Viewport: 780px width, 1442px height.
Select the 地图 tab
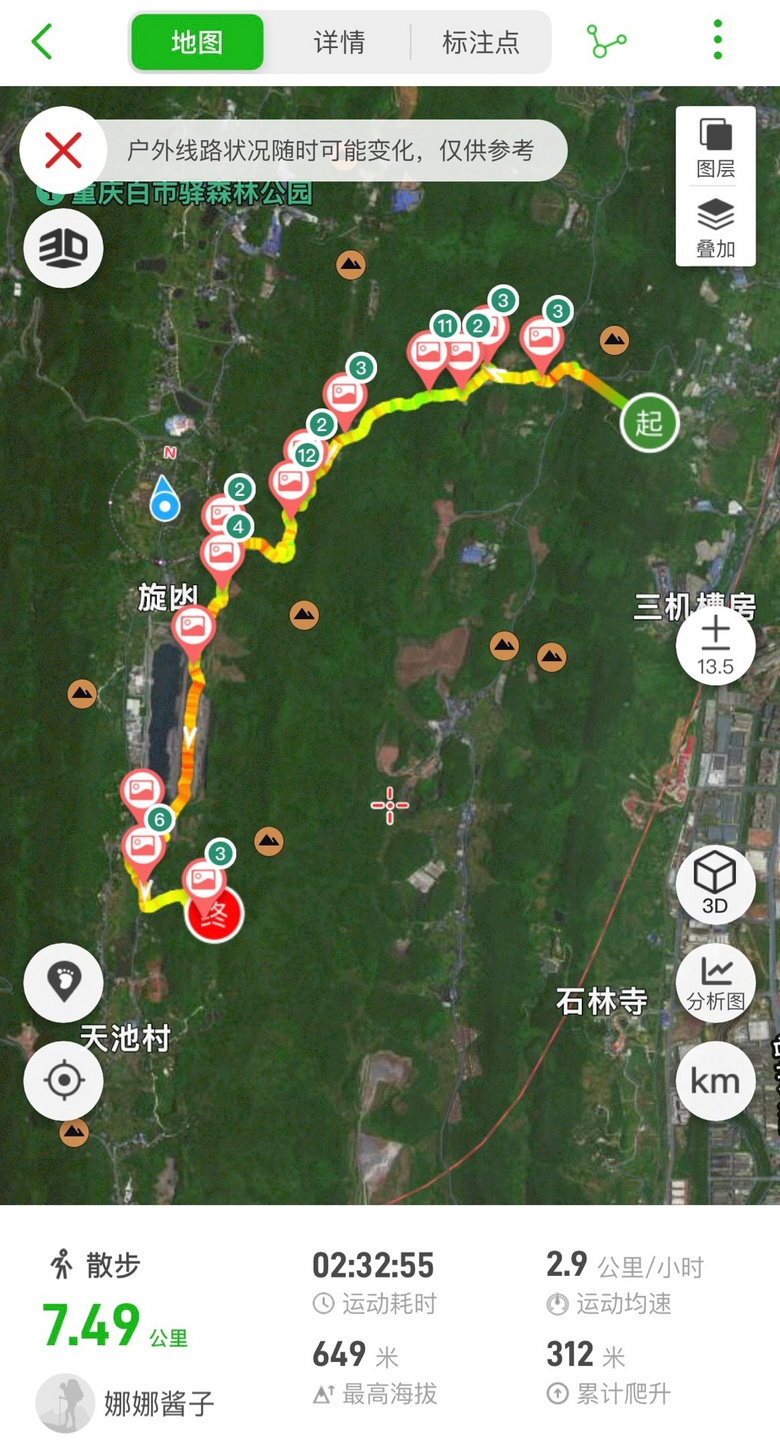pyautogui.click(x=197, y=42)
